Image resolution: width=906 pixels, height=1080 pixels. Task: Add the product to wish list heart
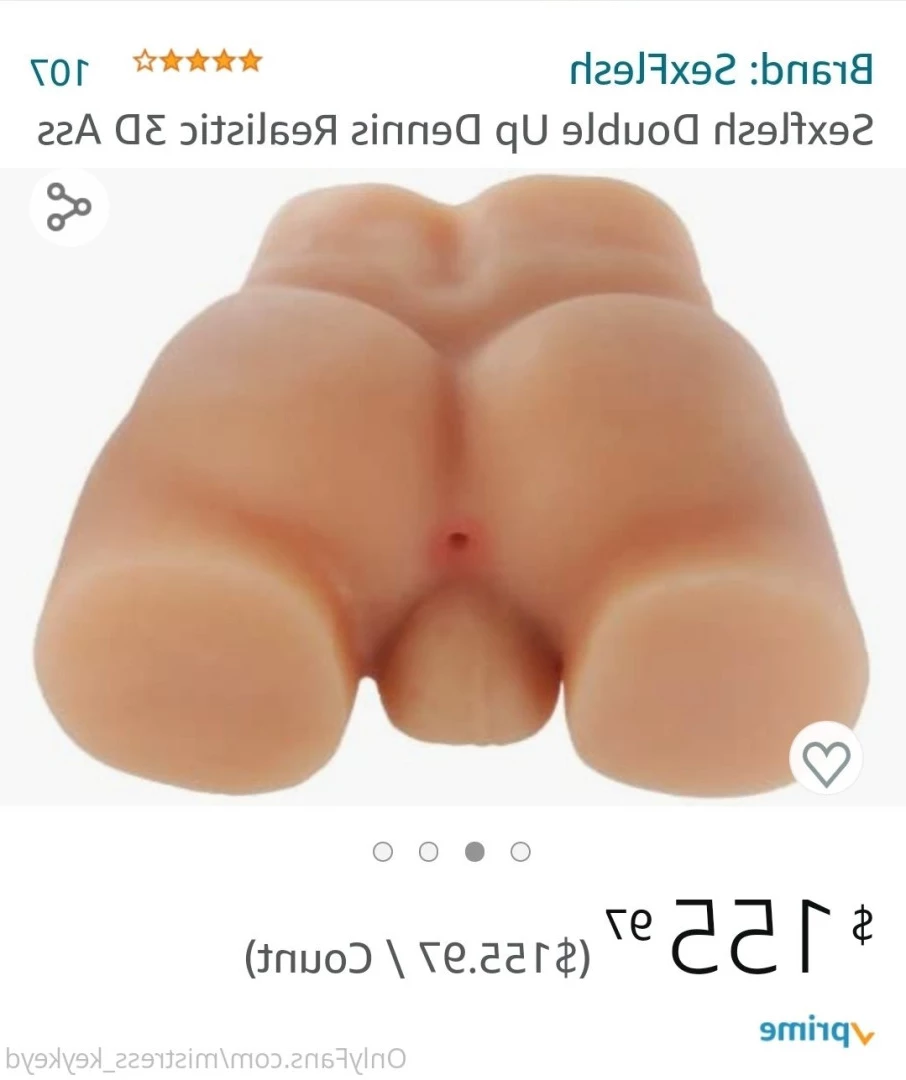pos(826,763)
